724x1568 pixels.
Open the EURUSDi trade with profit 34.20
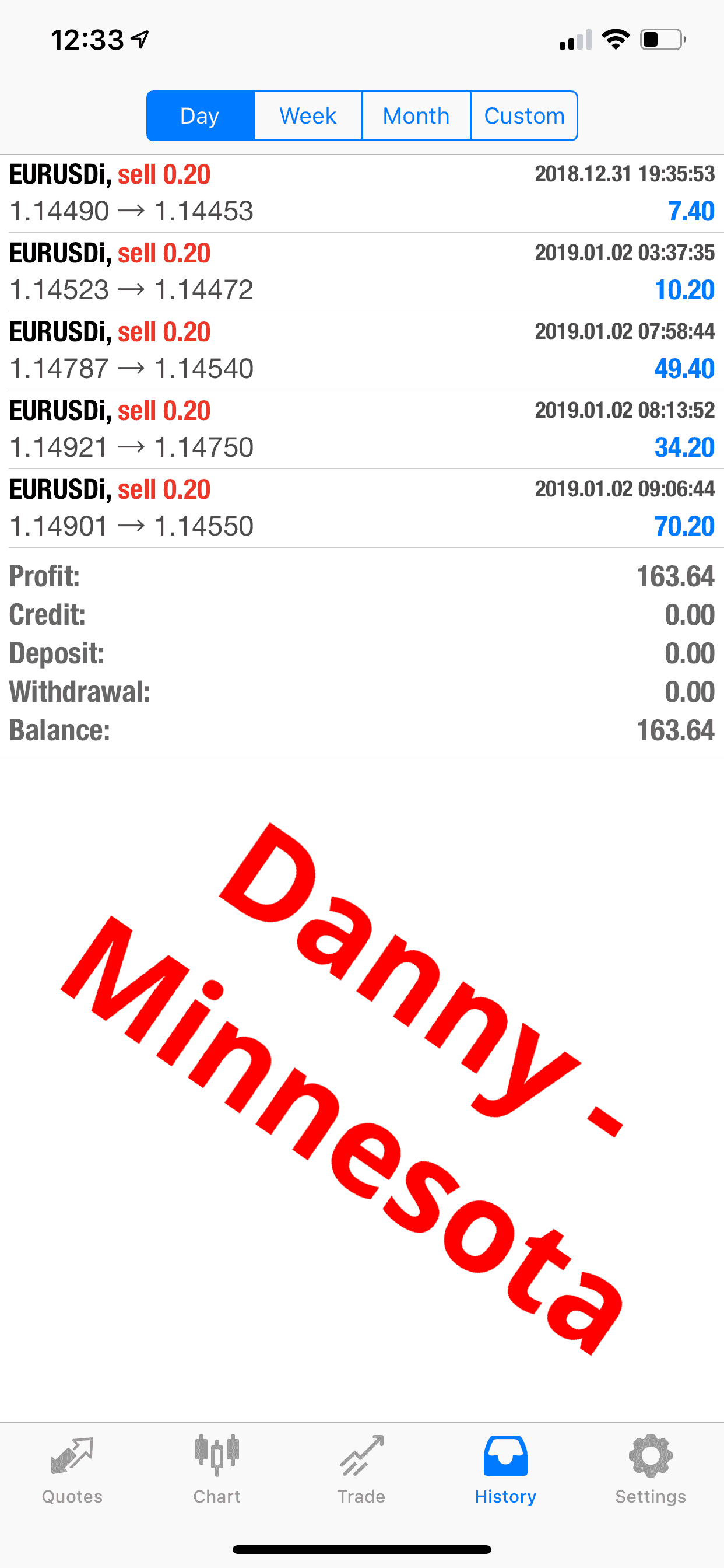(x=361, y=429)
